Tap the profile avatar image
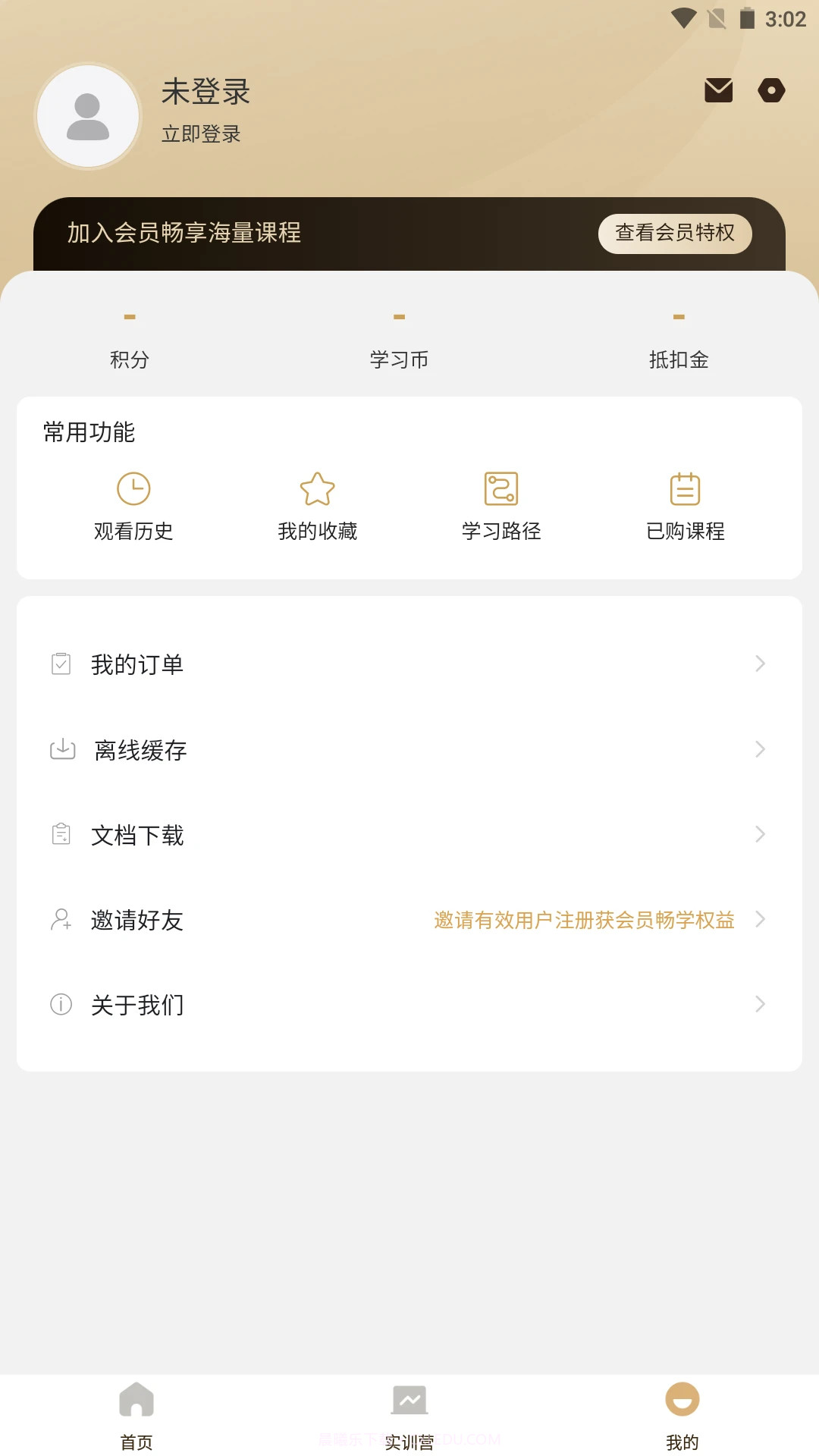Screen dimensions: 819x1456 pyautogui.click(x=87, y=115)
